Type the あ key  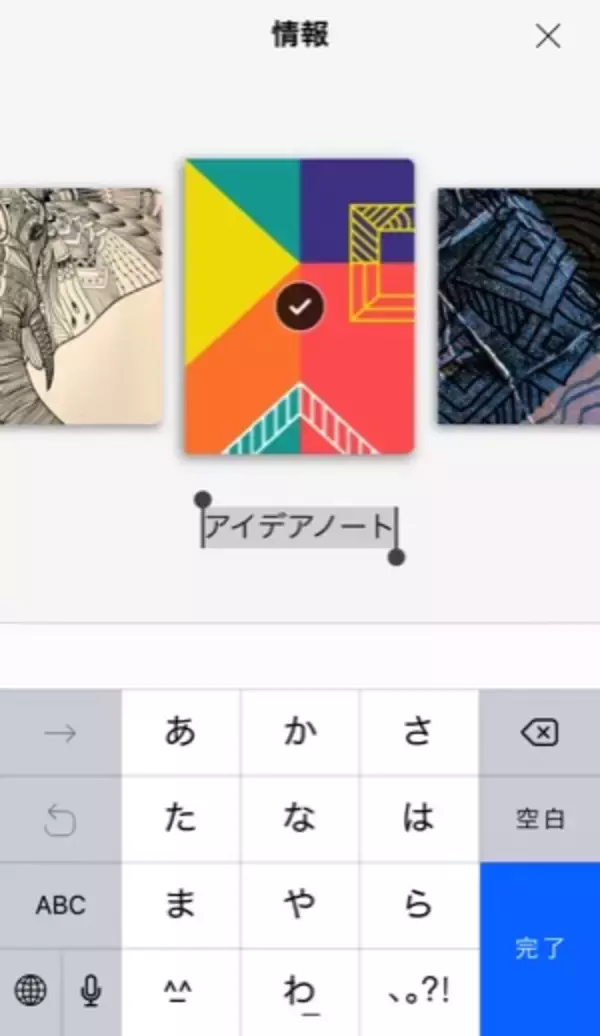(x=180, y=734)
